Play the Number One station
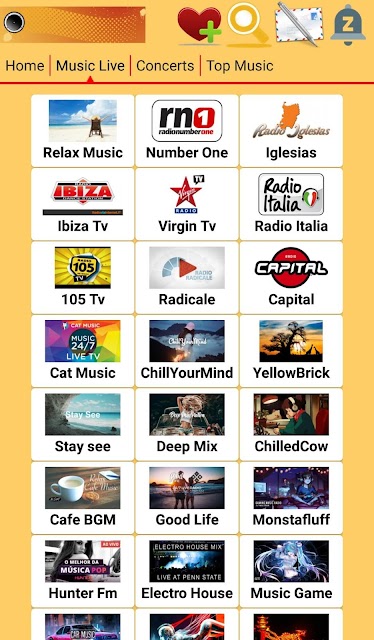Viewport: 374px width, 640px height. [x=187, y=131]
